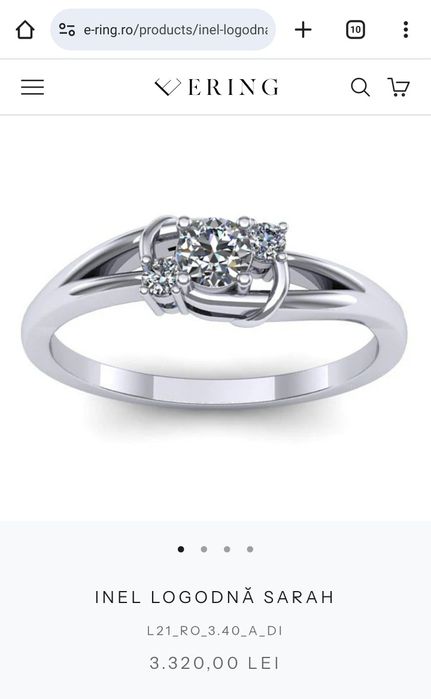Open the shopping cart
This screenshot has width=431, height=699.
point(398,87)
